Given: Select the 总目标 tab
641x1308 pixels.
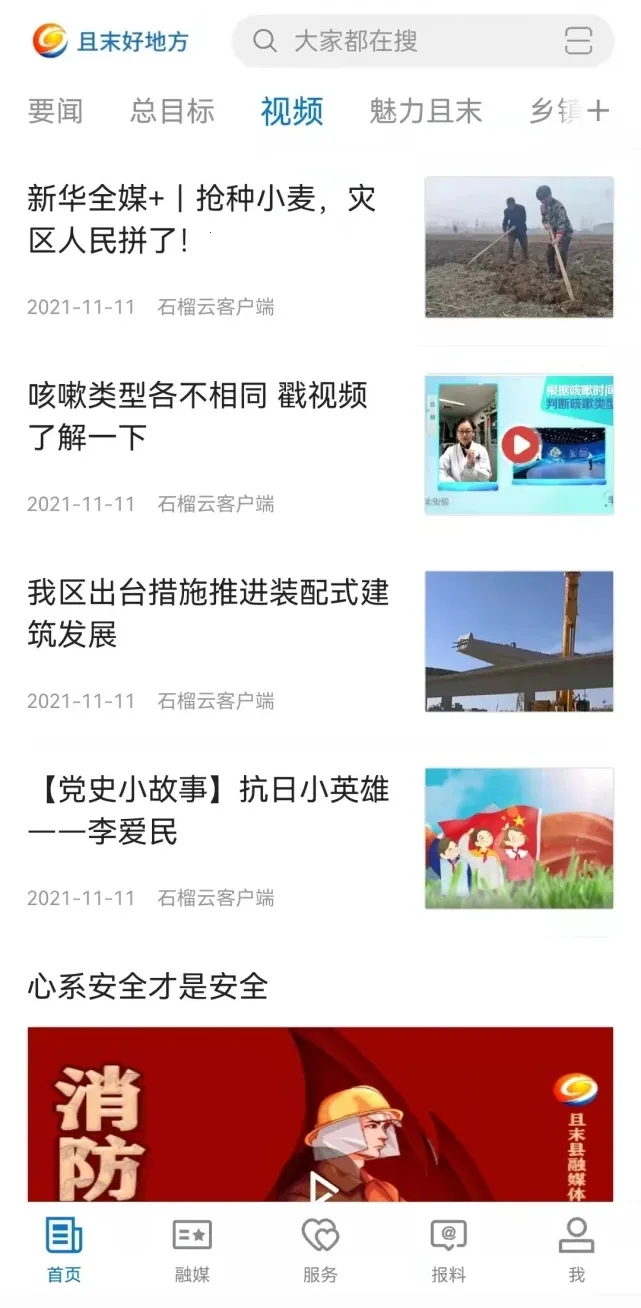Looking at the screenshot, I should (172, 111).
